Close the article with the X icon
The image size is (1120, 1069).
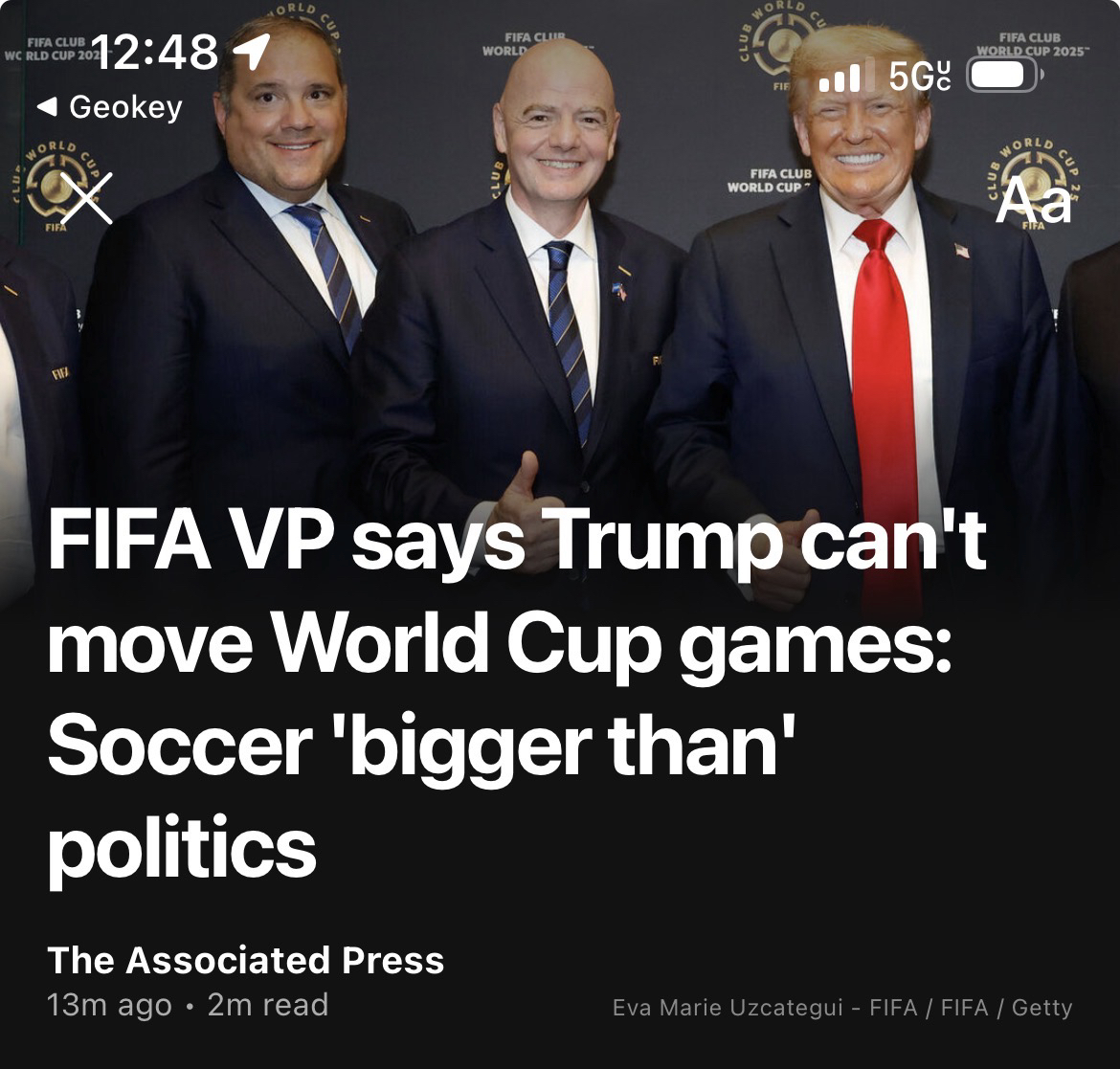[86, 198]
